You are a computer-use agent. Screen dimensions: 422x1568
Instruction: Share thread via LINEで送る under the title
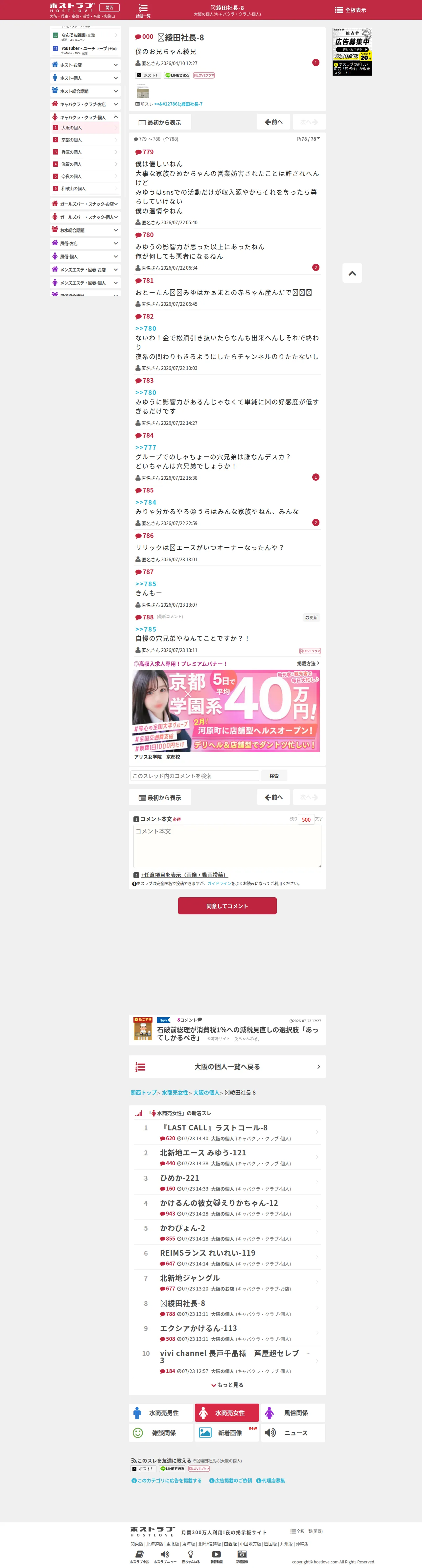coord(177,76)
